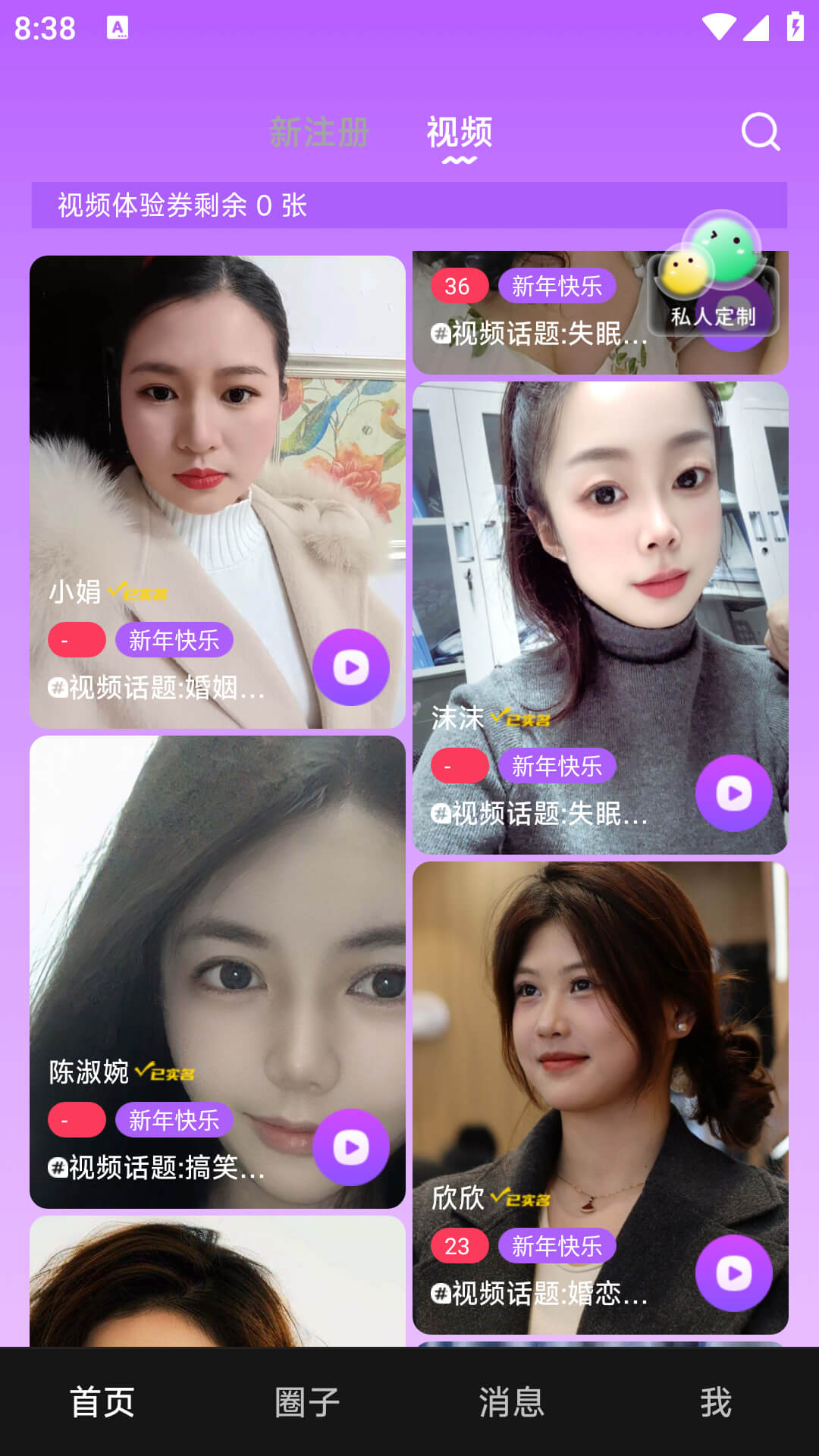Play 沫沫's video
The height and width of the screenshot is (1456, 819).
coord(733,793)
